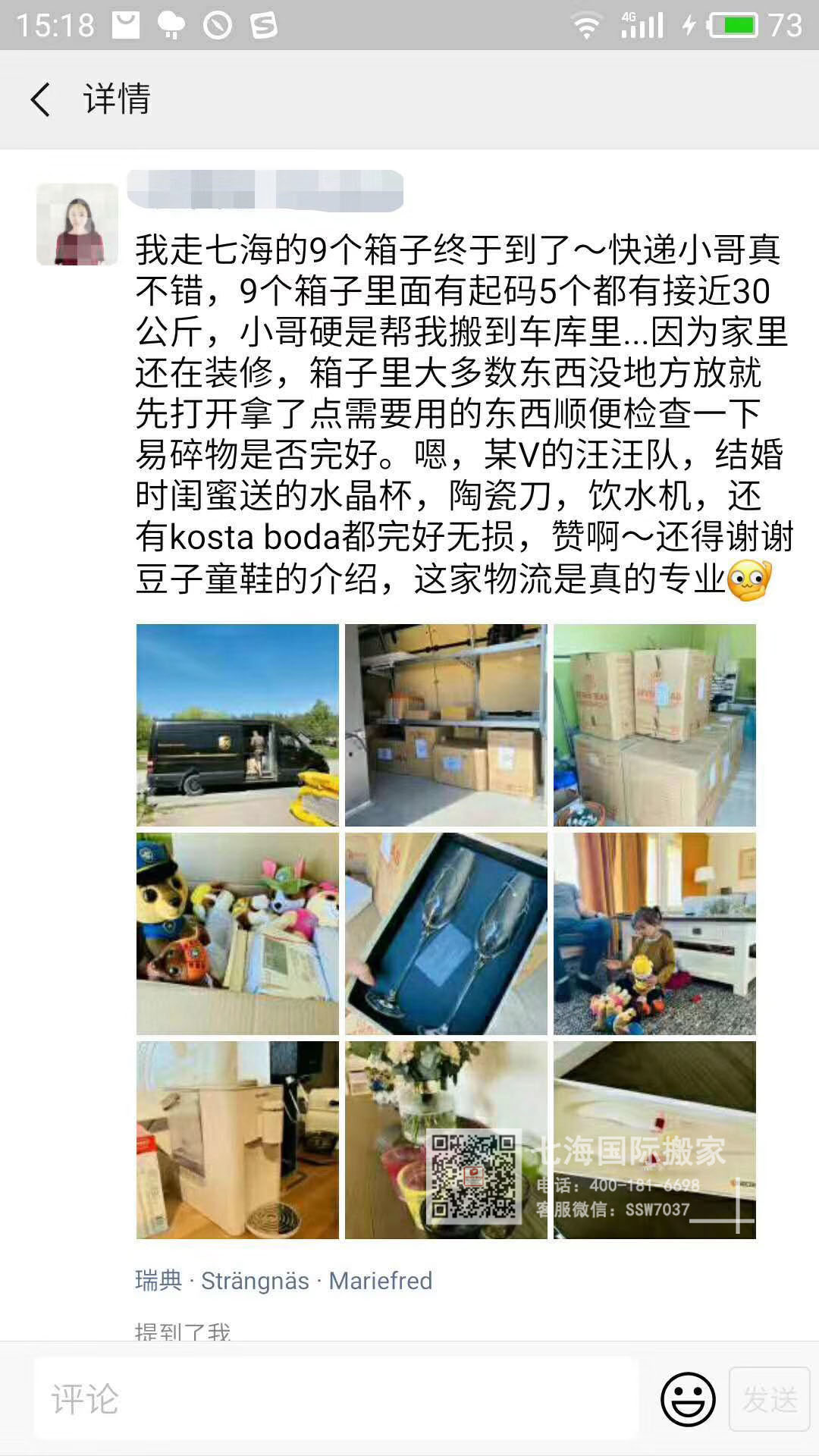View the UPS delivery van photo
Image resolution: width=819 pixels, height=1456 pixels.
point(237,725)
